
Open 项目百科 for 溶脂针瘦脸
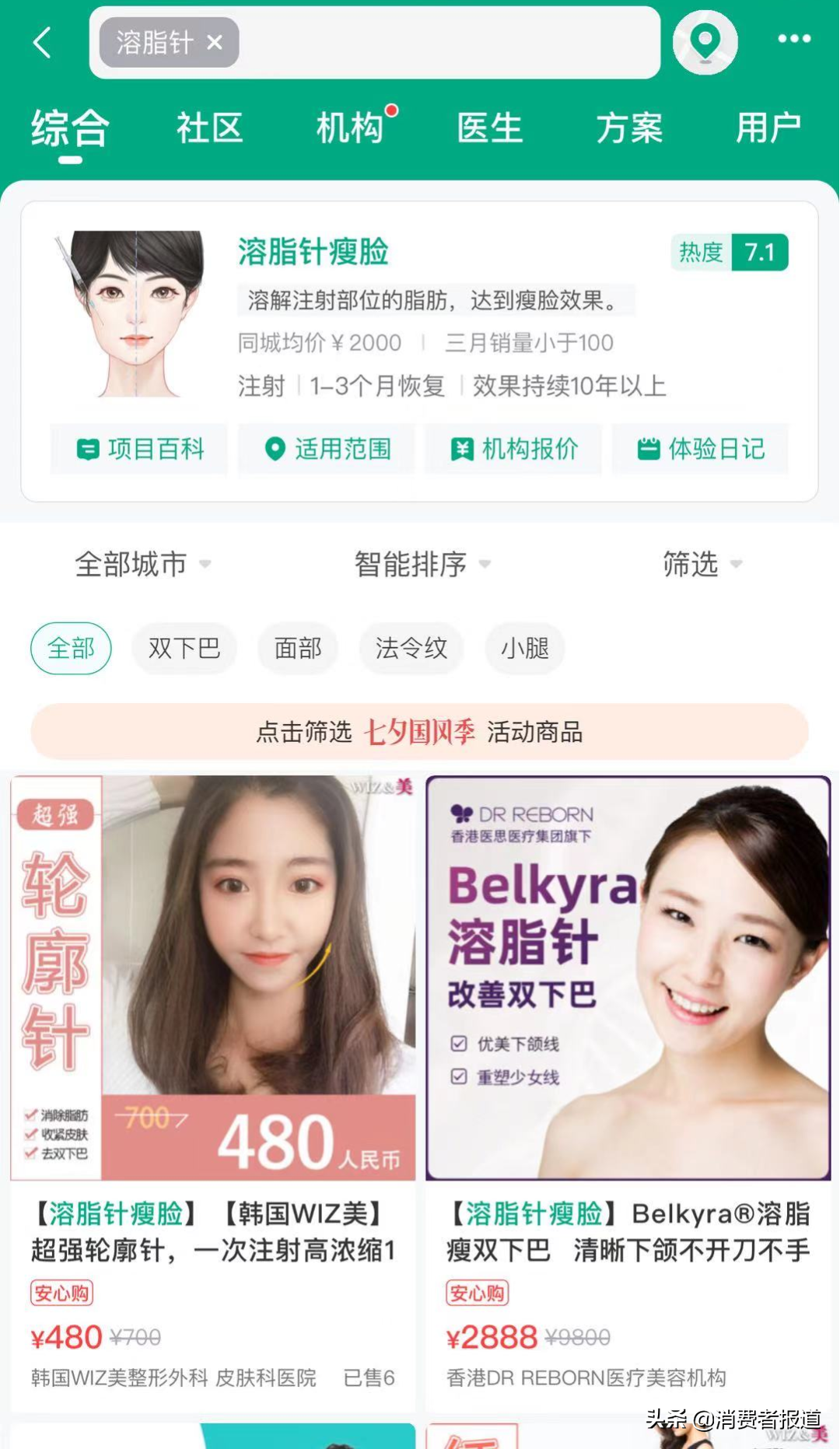140,449
